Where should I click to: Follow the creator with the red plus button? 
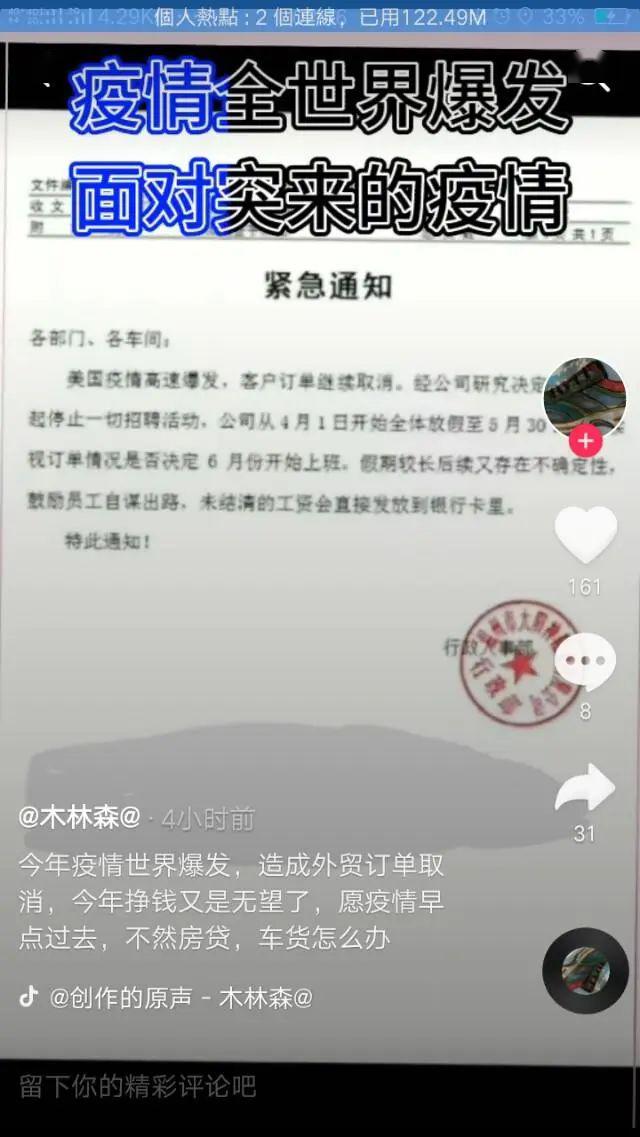point(584,440)
